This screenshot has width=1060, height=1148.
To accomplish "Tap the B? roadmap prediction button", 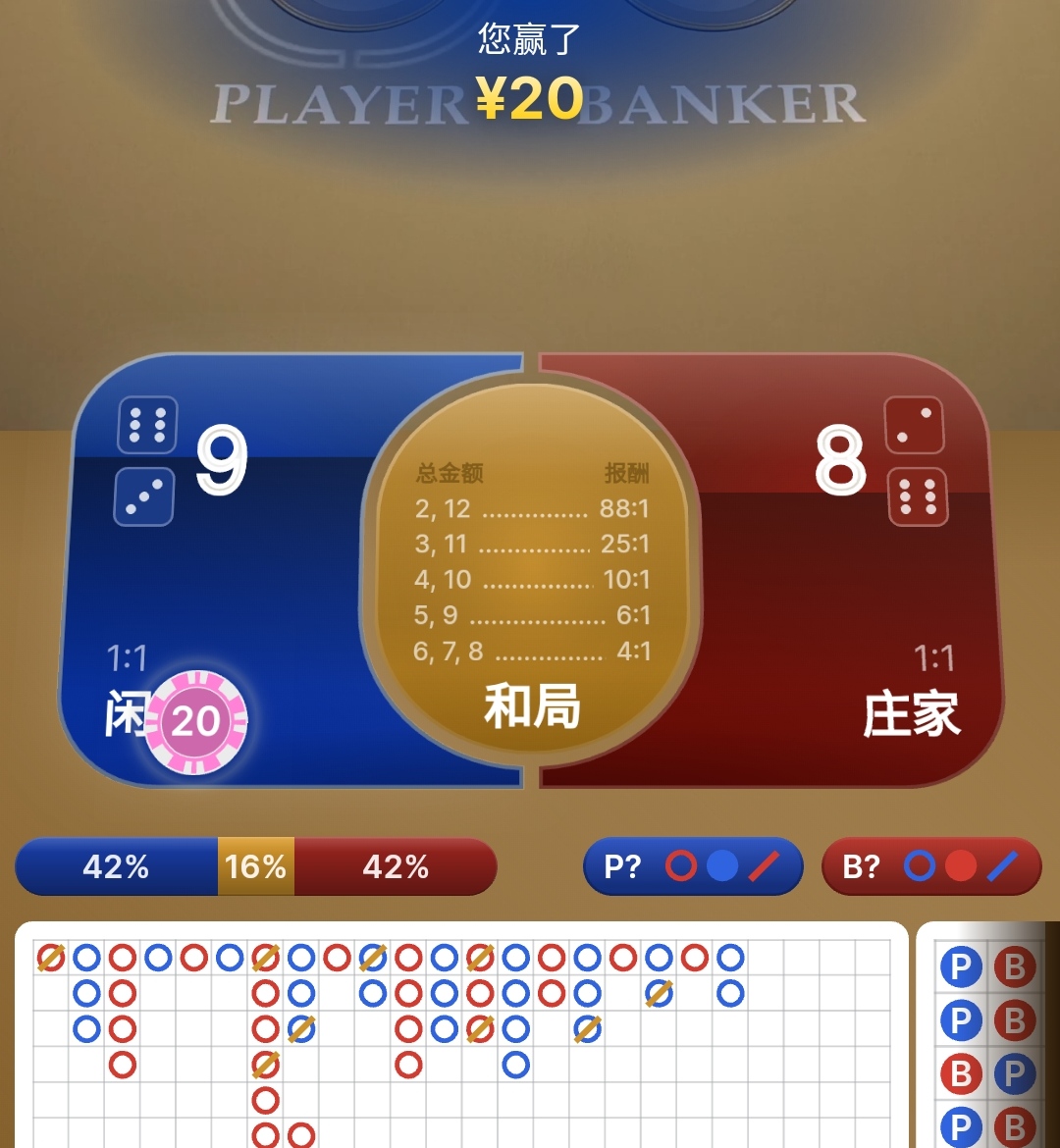I will pos(930,866).
